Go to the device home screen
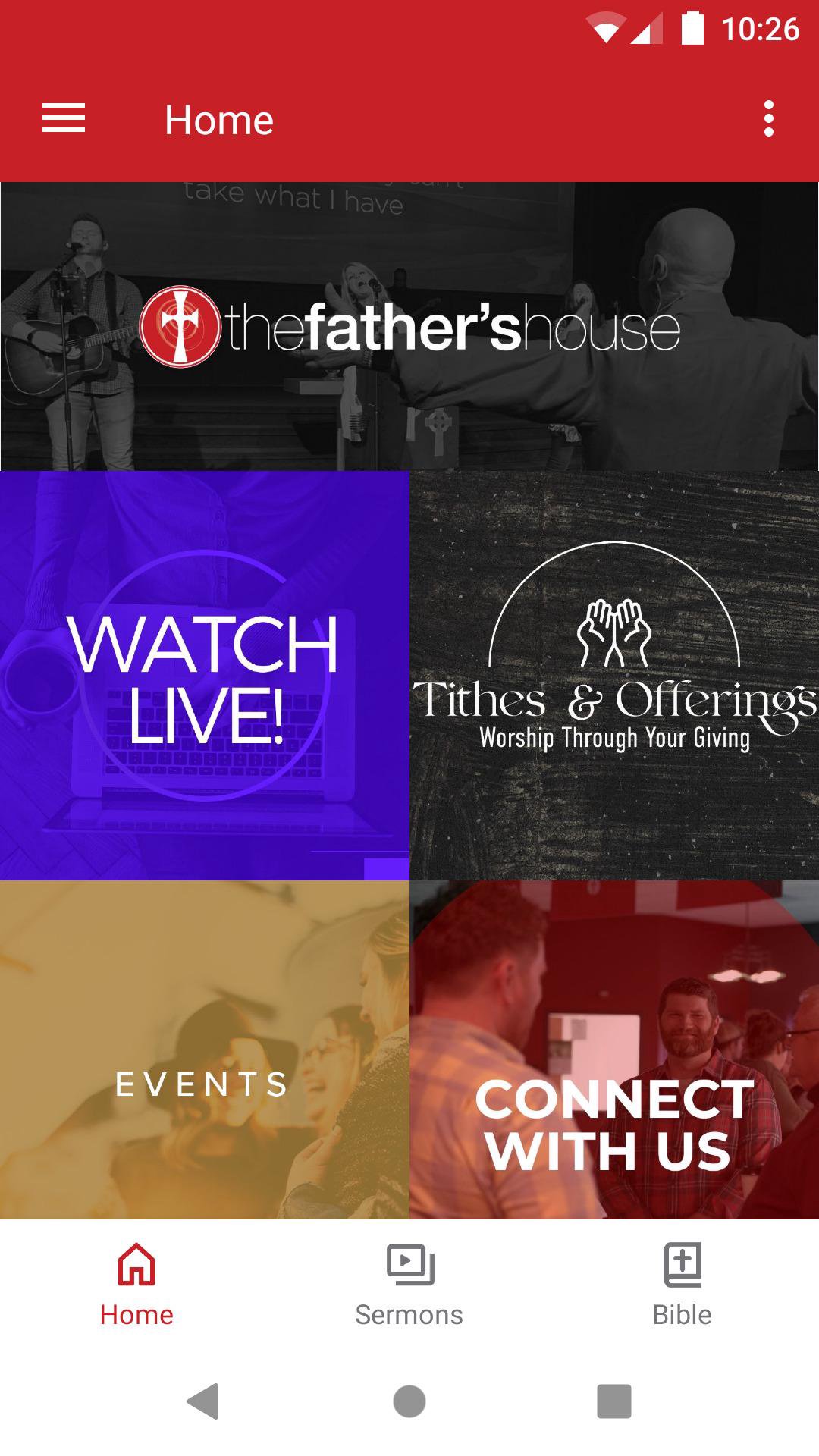 (x=409, y=1401)
